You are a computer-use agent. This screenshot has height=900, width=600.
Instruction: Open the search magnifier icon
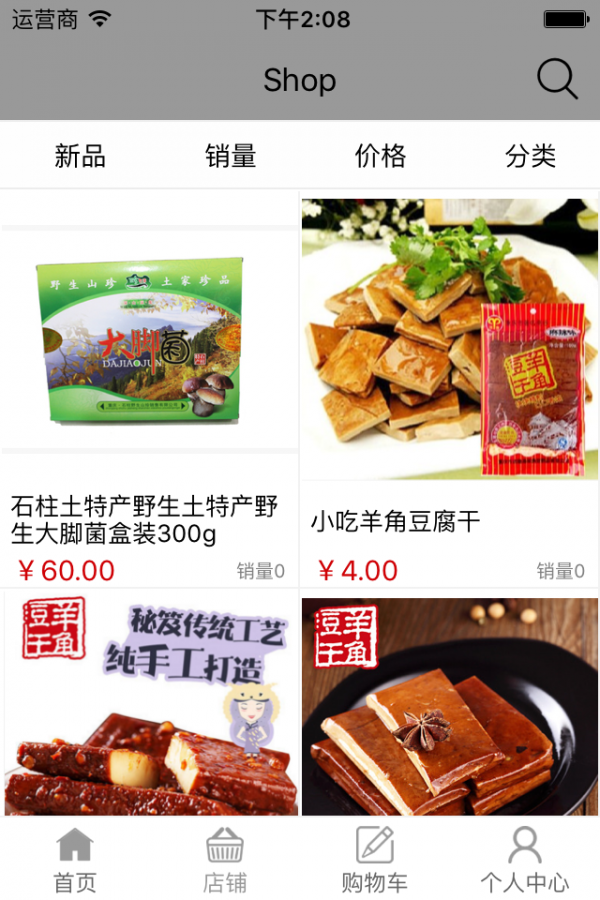(557, 79)
